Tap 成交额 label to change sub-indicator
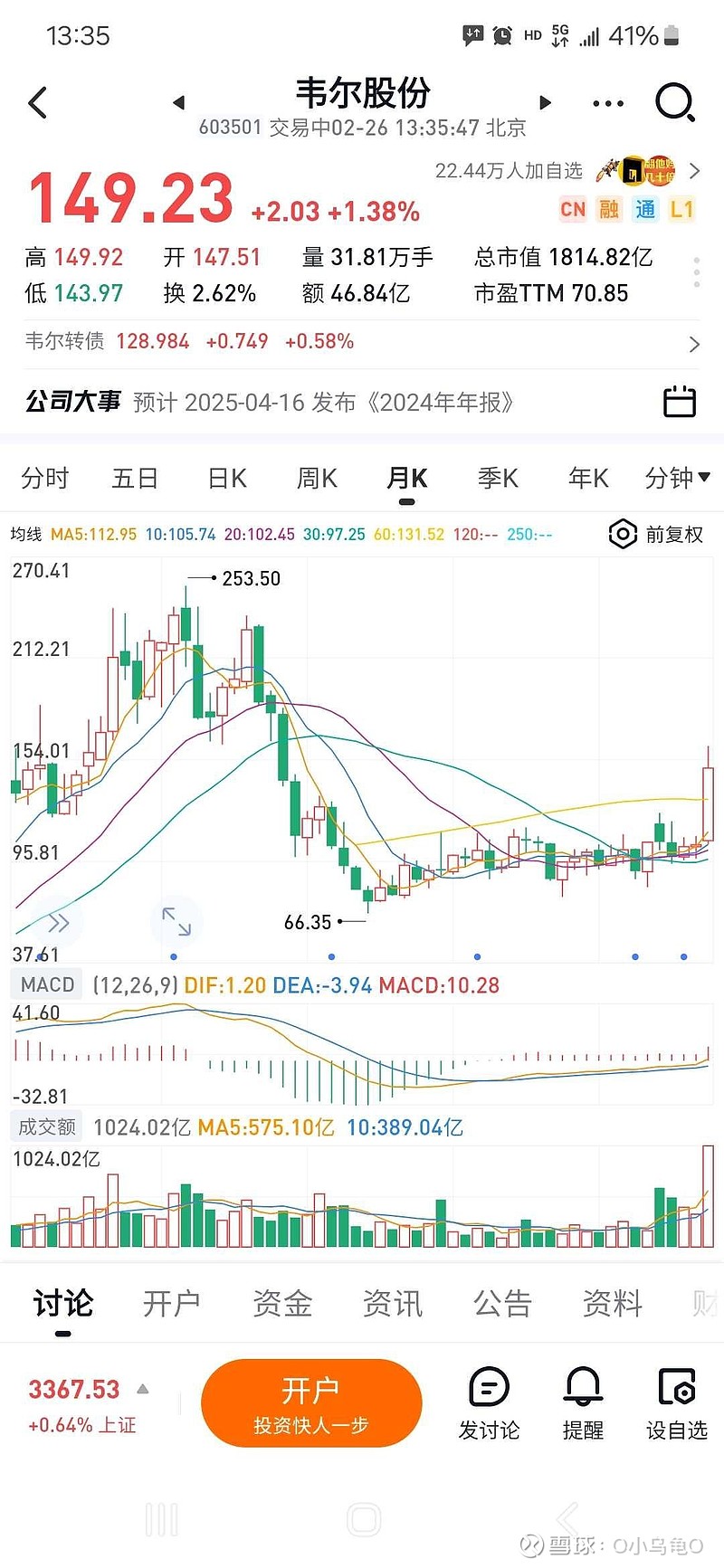724x1568 pixels. (x=44, y=1126)
